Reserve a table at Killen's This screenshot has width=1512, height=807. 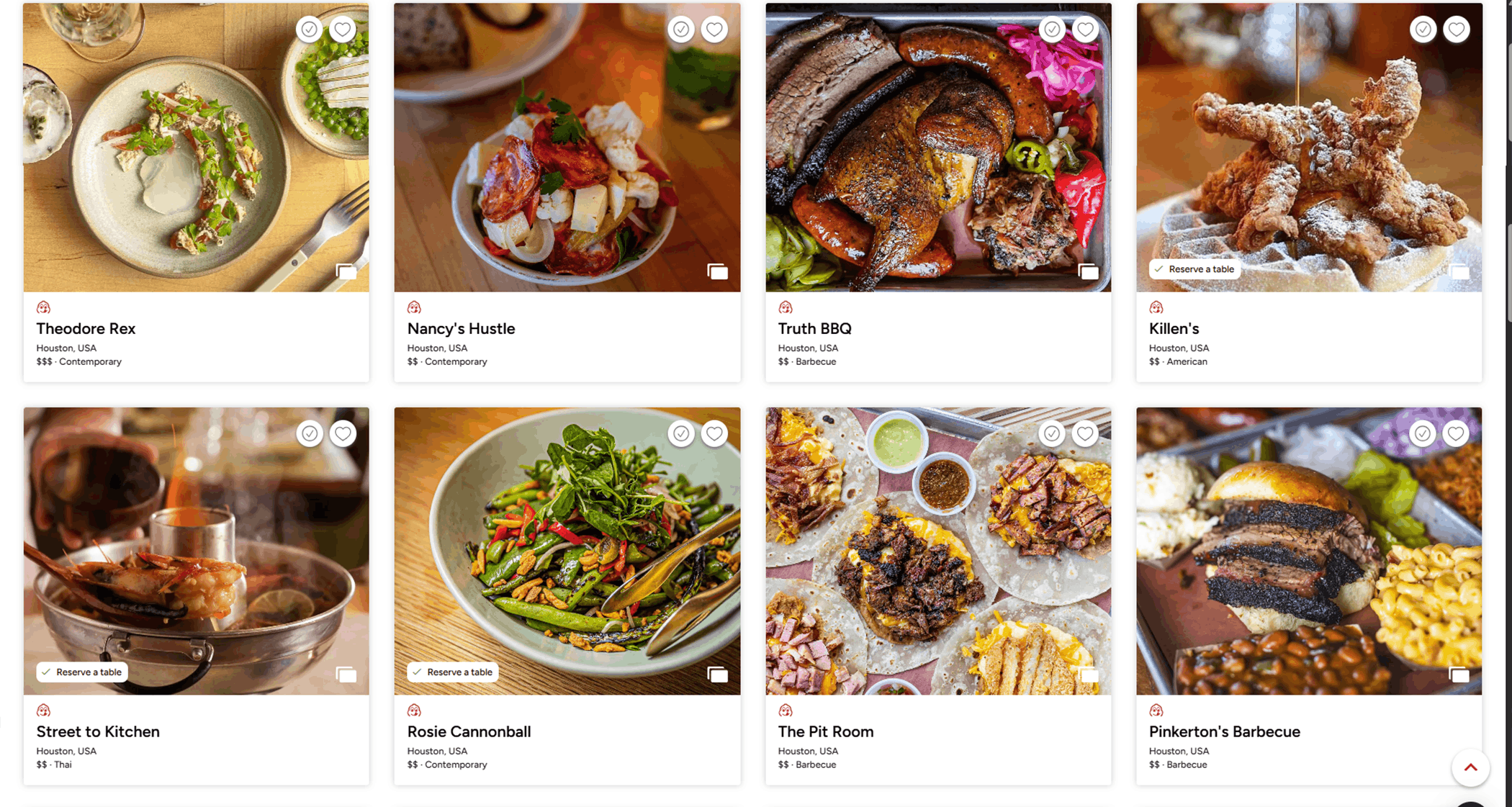tap(1194, 269)
